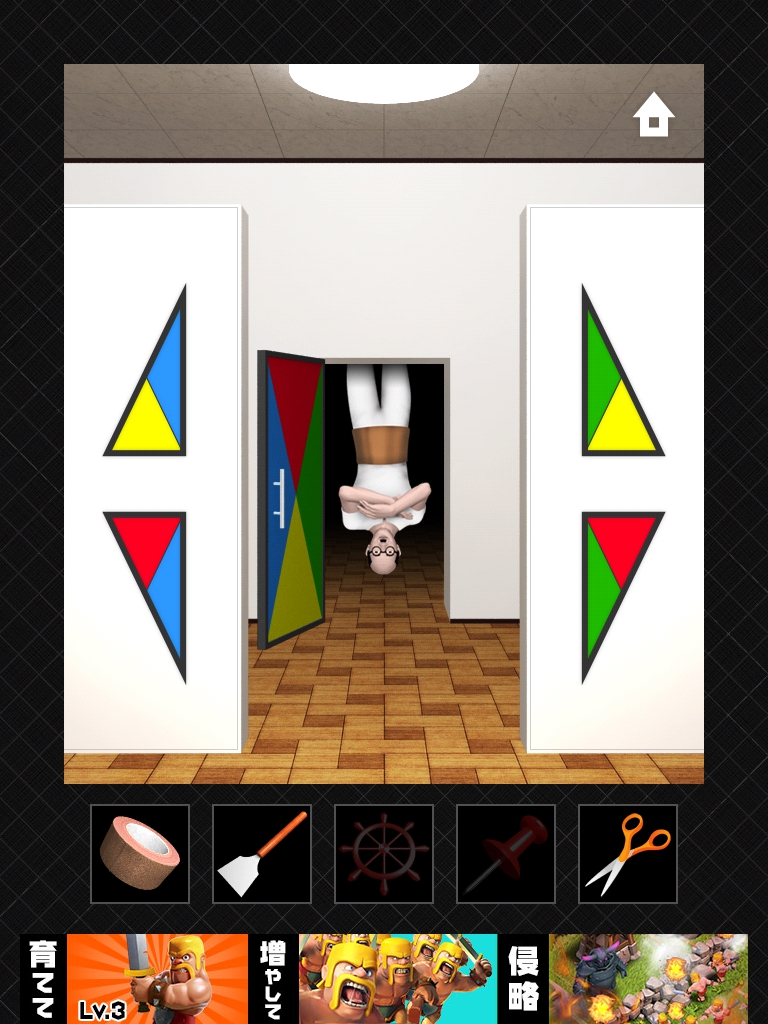
Task: Select the orange scissors inventory item
Action: click(628, 854)
